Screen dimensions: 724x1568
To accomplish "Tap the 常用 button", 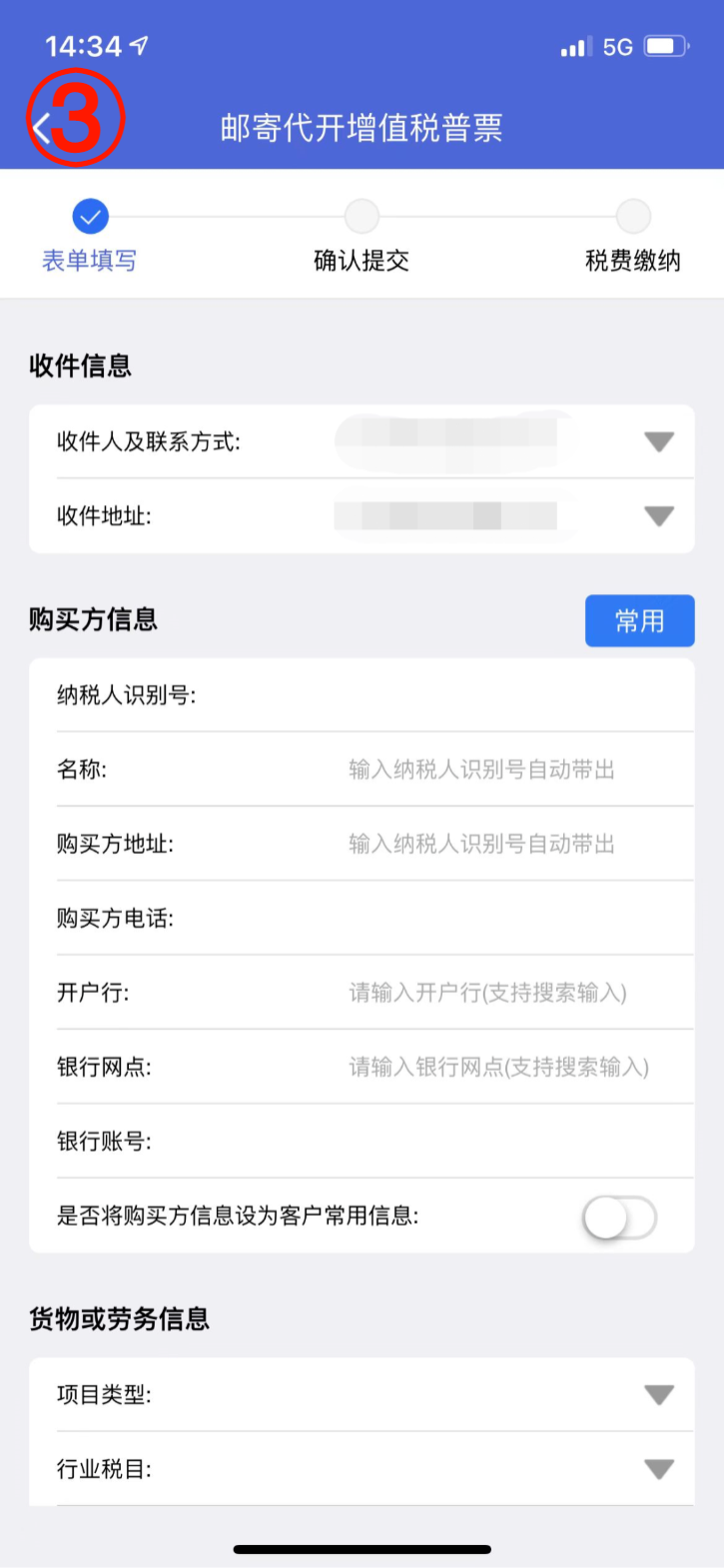I will [639, 621].
